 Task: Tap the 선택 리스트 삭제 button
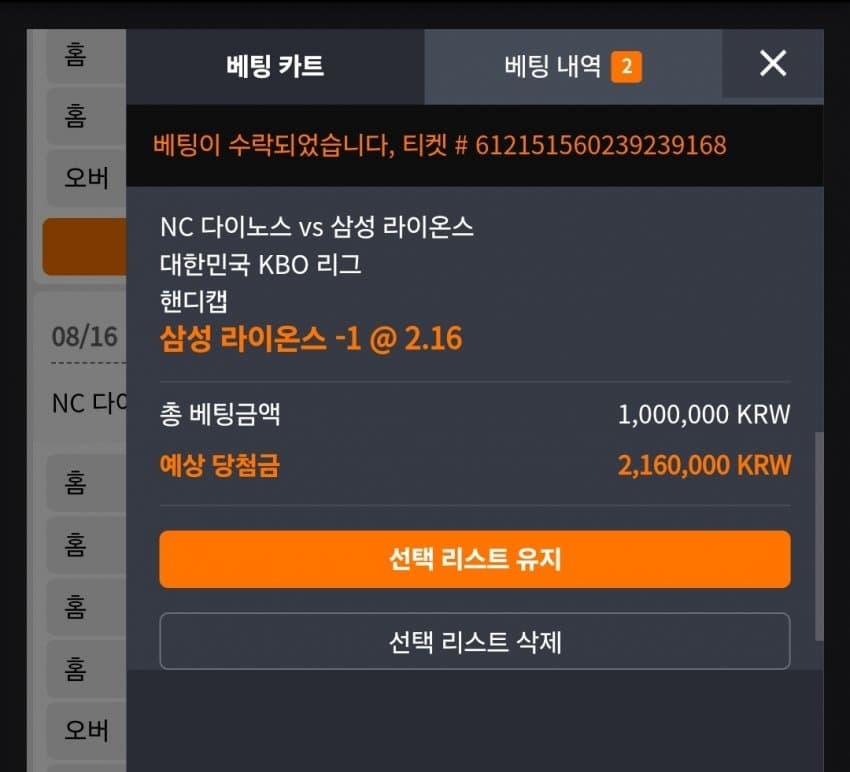474,641
